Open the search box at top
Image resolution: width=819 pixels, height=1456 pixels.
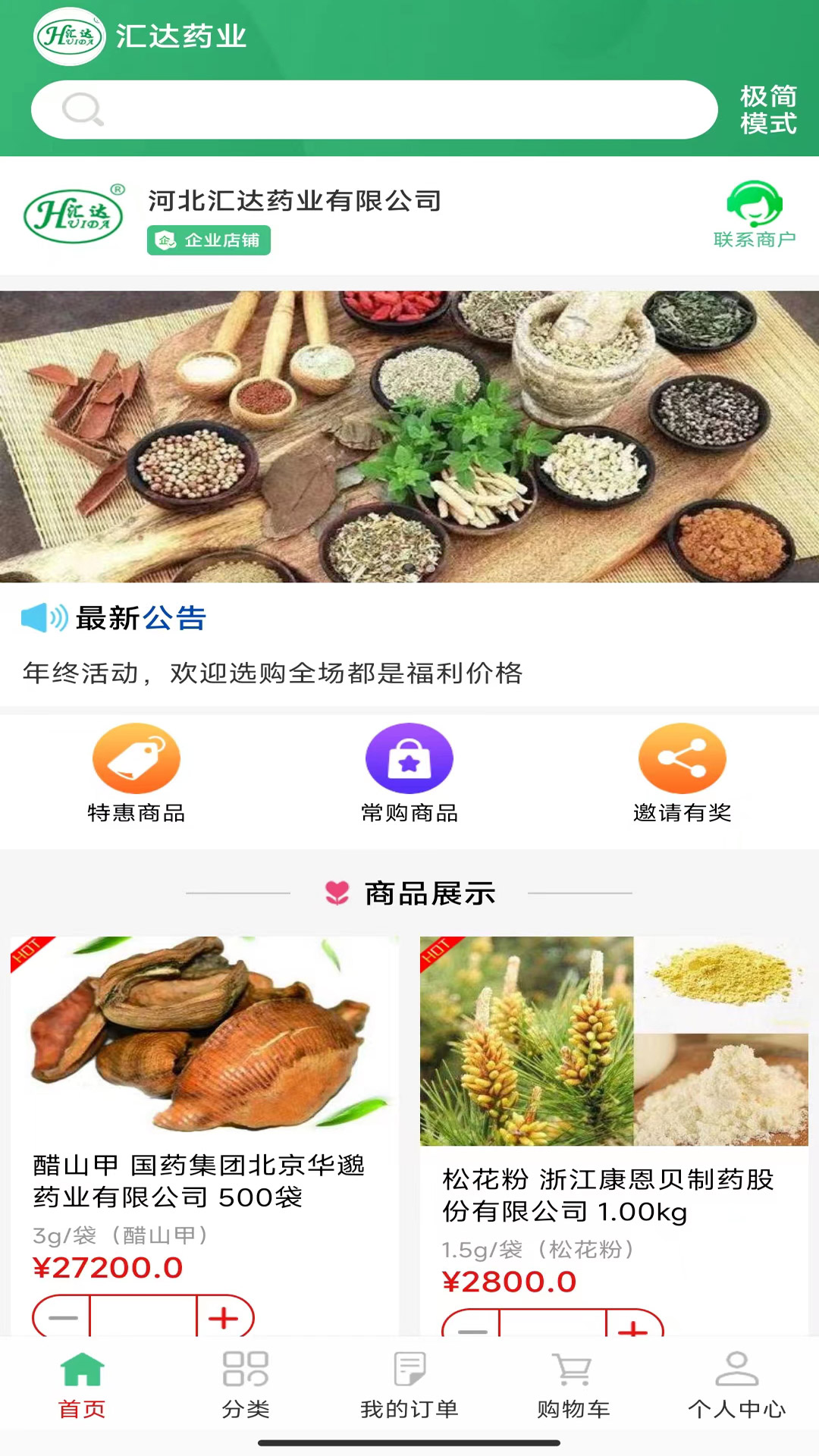374,110
